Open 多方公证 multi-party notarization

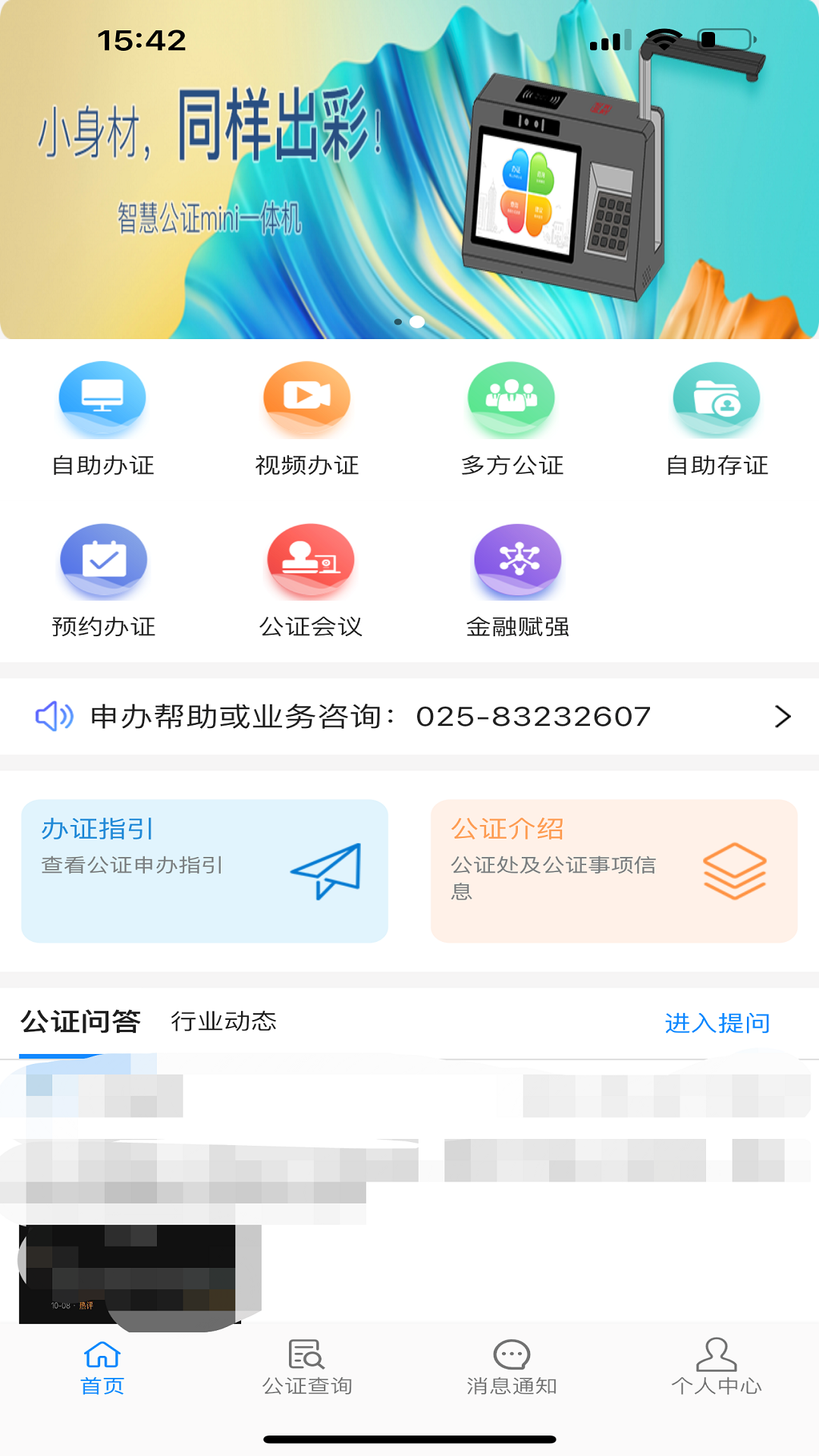(512, 417)
